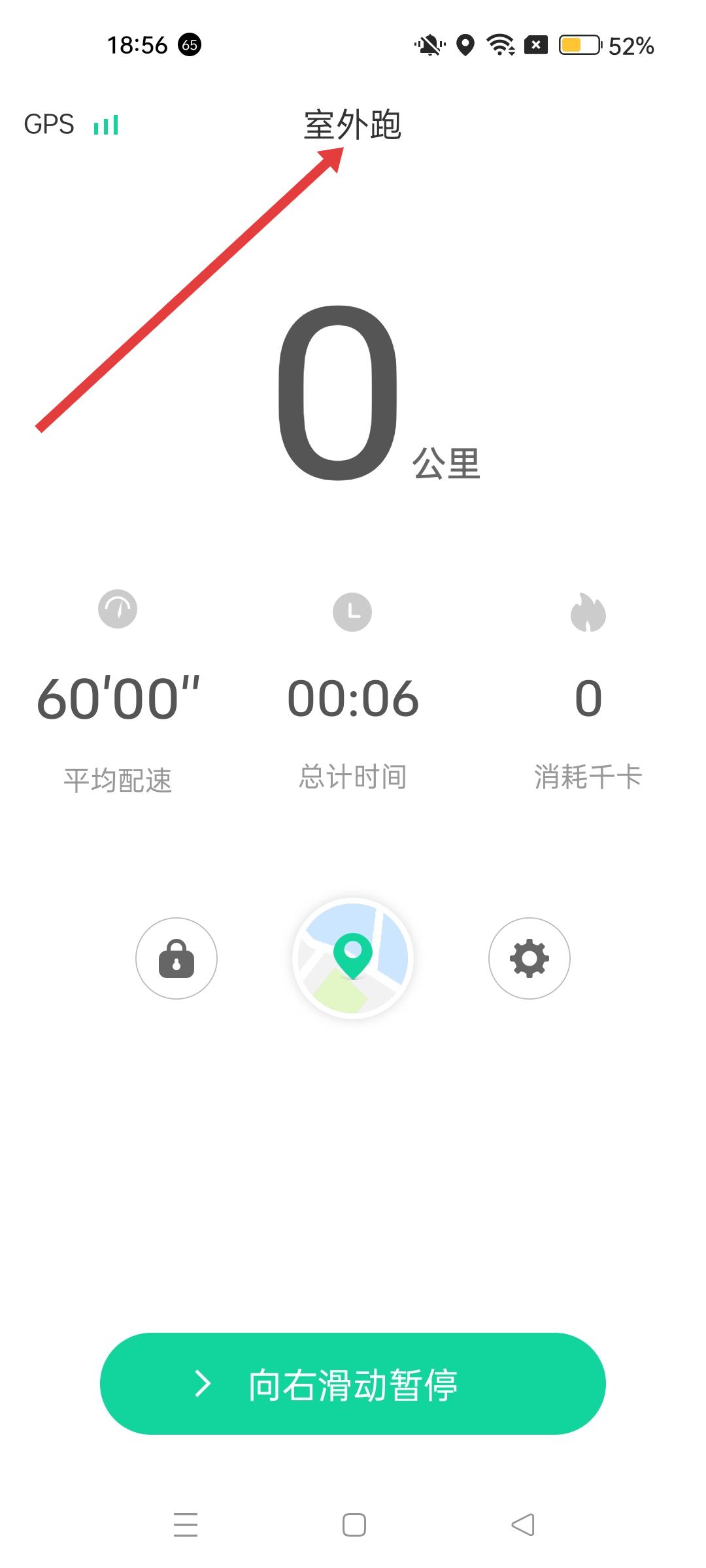
Task: Go back with the system back button
Action: 523,1525
